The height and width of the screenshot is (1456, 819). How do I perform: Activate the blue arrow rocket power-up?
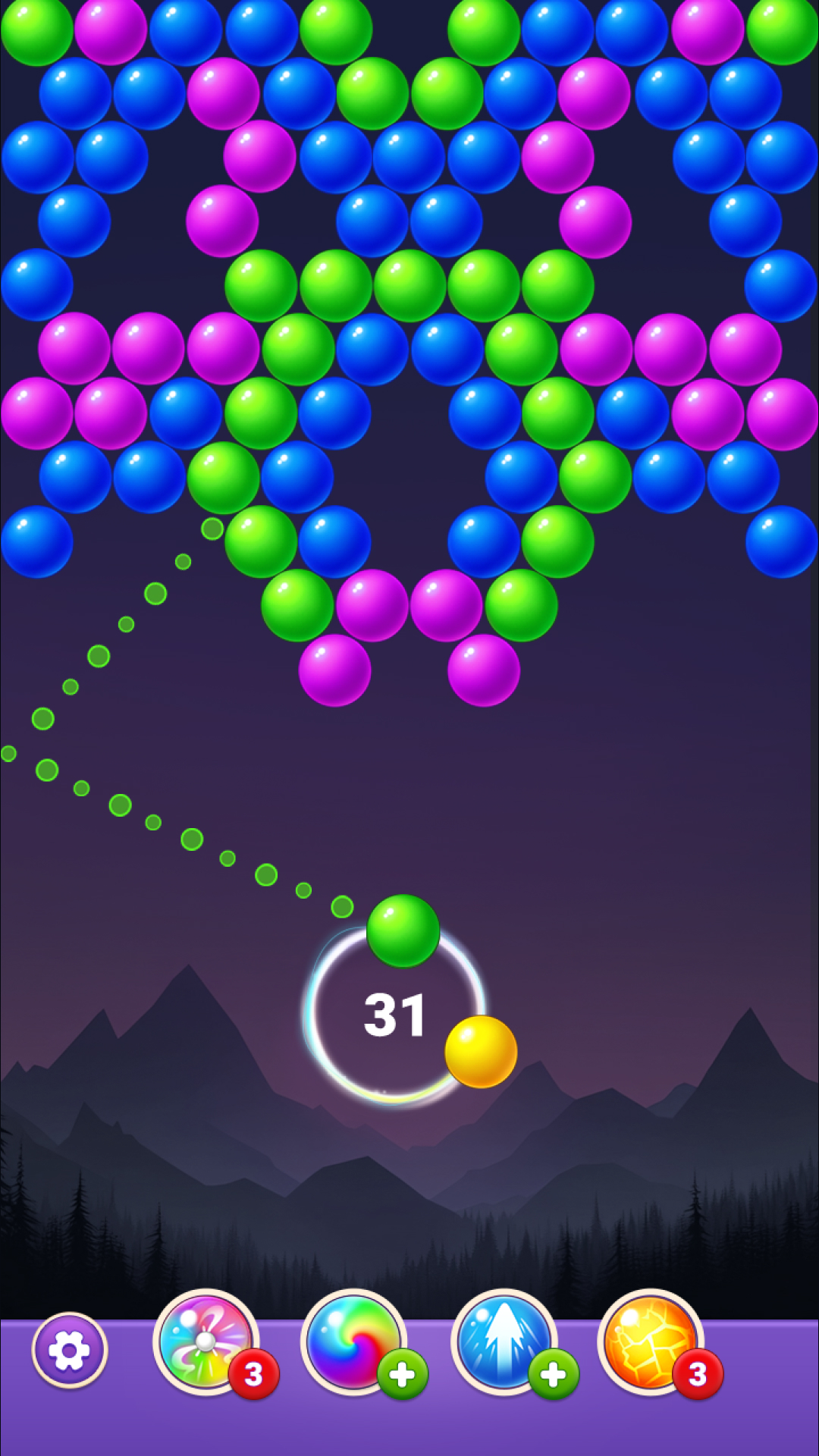504,1341
